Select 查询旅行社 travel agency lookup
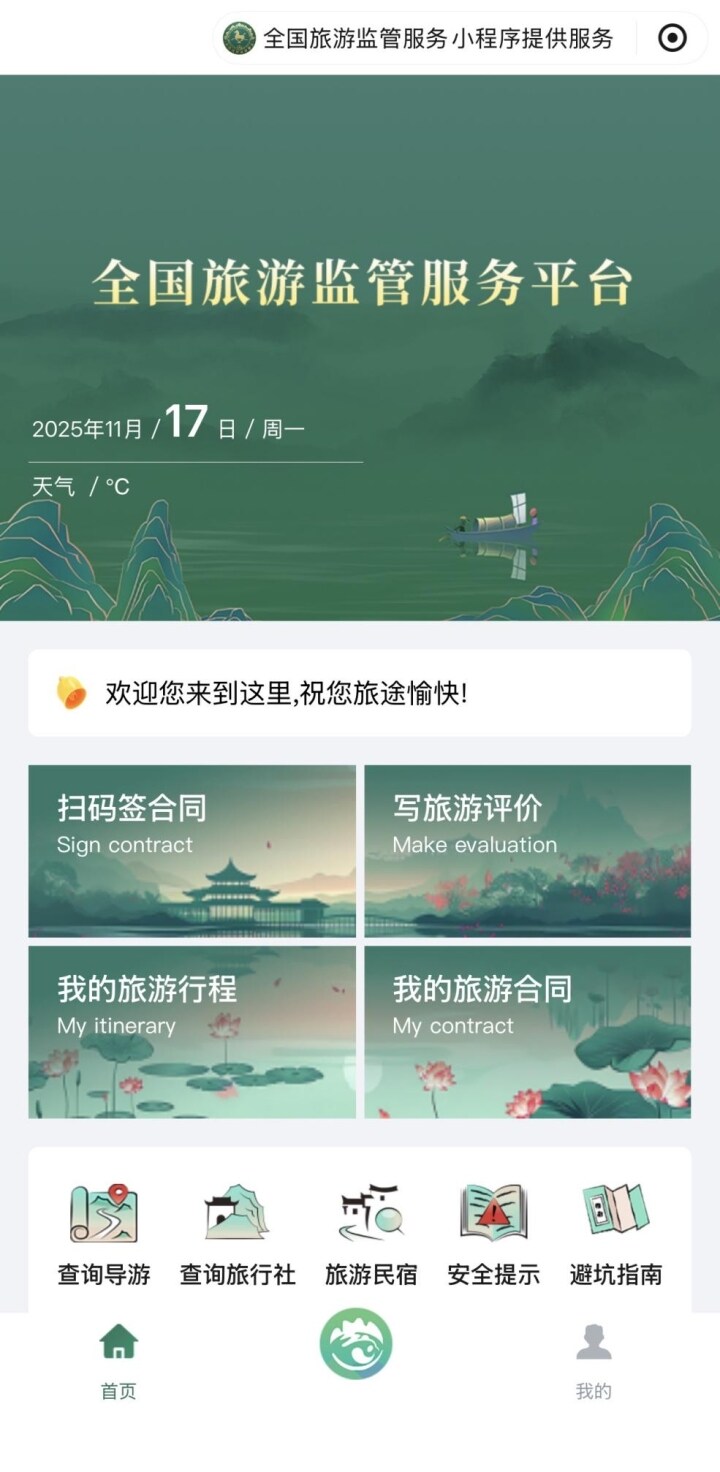Screen dimensions: 720x1472 tap(237, 1235)
